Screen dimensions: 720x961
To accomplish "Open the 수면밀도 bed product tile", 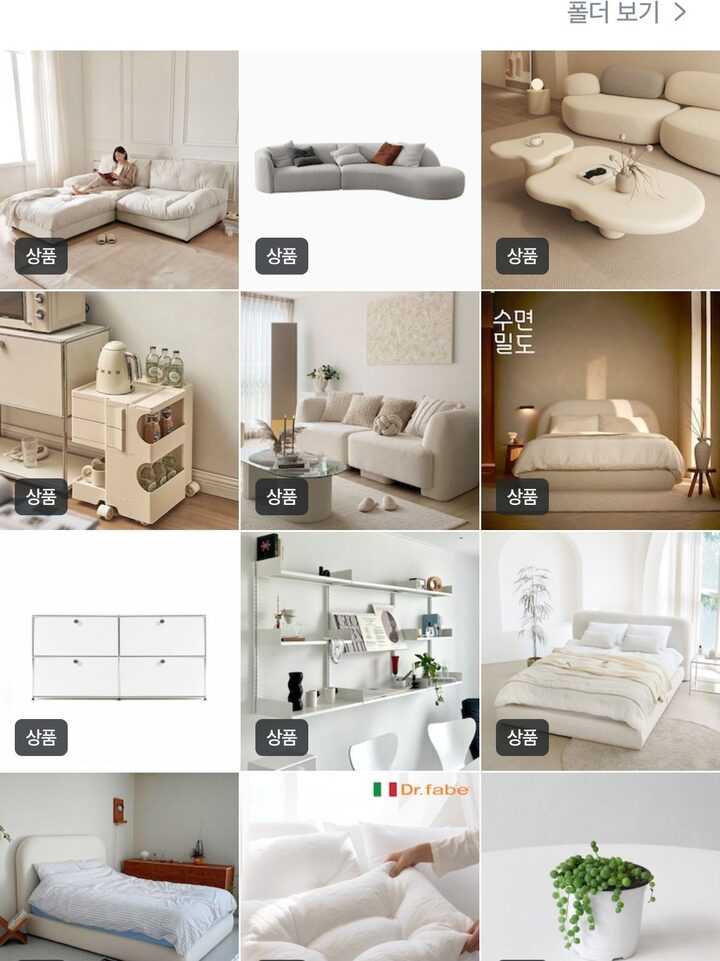I will coord(600,410).
